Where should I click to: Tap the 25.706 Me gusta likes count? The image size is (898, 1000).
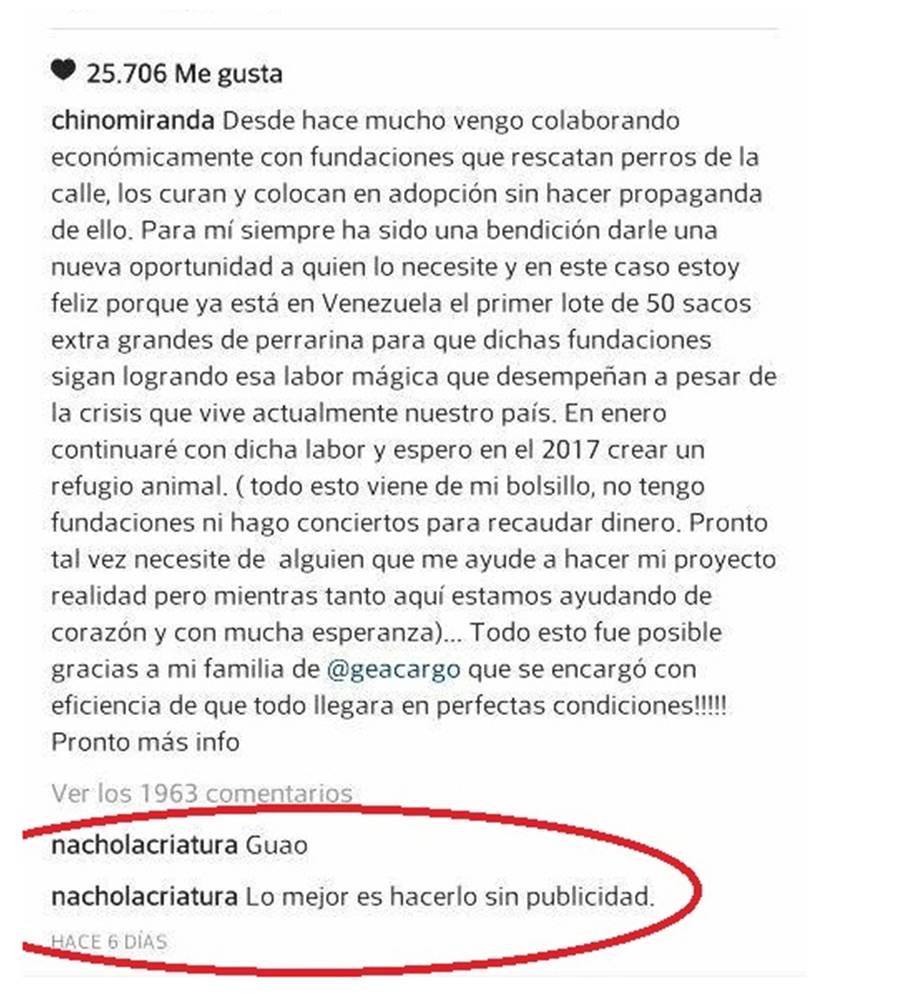184,73
